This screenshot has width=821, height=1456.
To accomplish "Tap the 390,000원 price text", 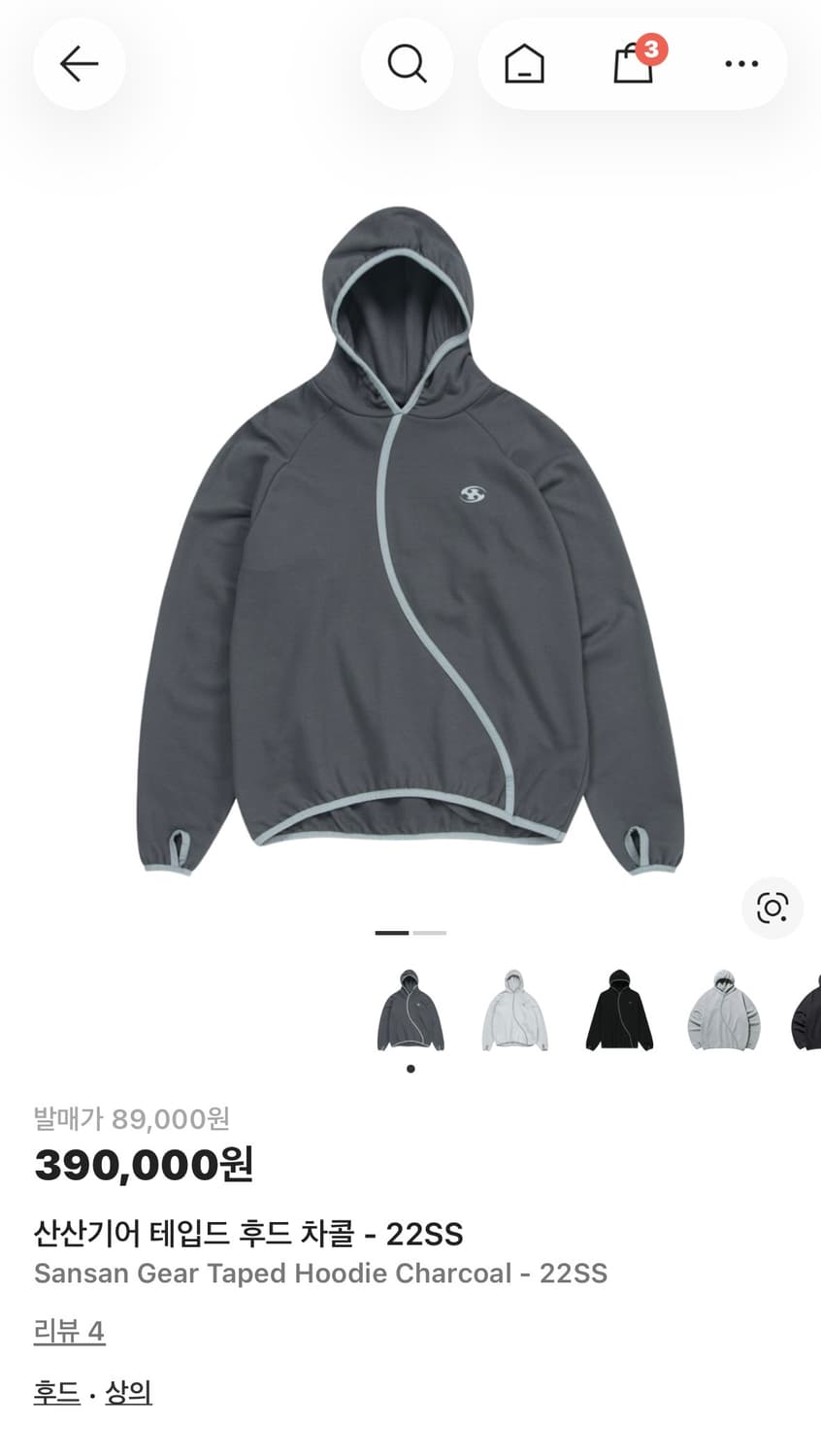I will (x=141, y=1164).
